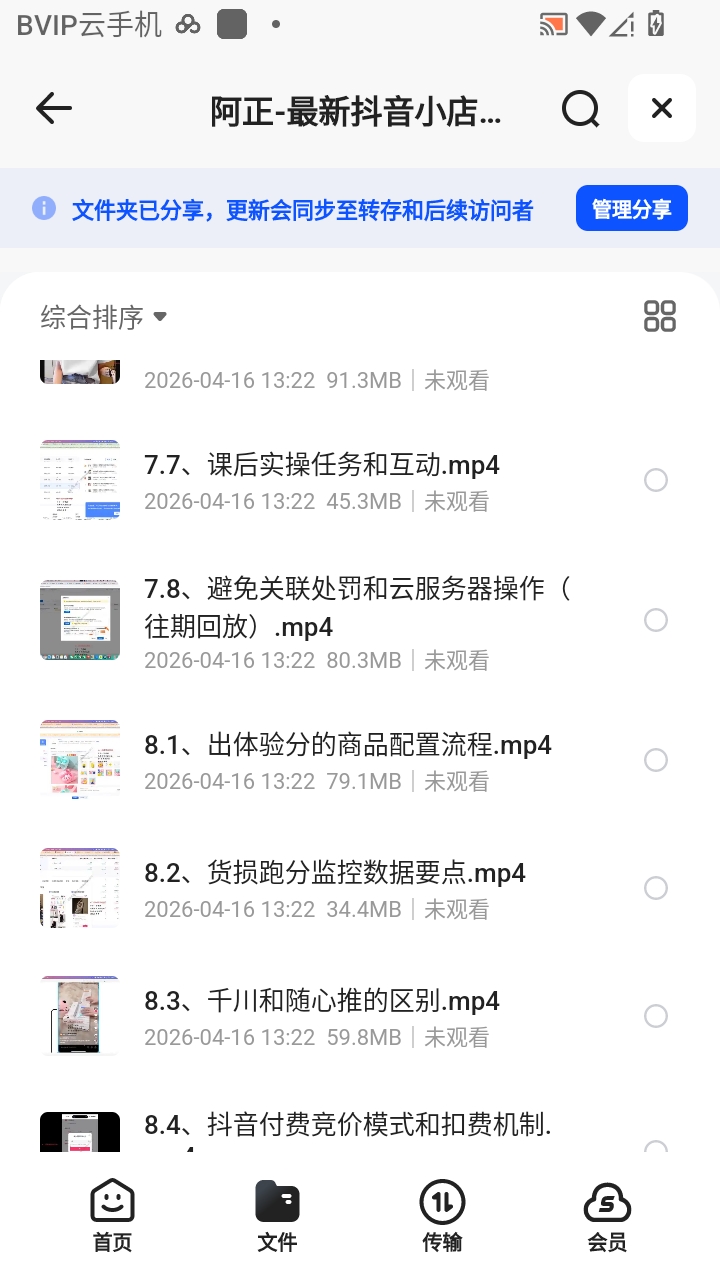The image size is (720, 1280).
Task: Tap the back arrow icon
Action: coord(53,110)
